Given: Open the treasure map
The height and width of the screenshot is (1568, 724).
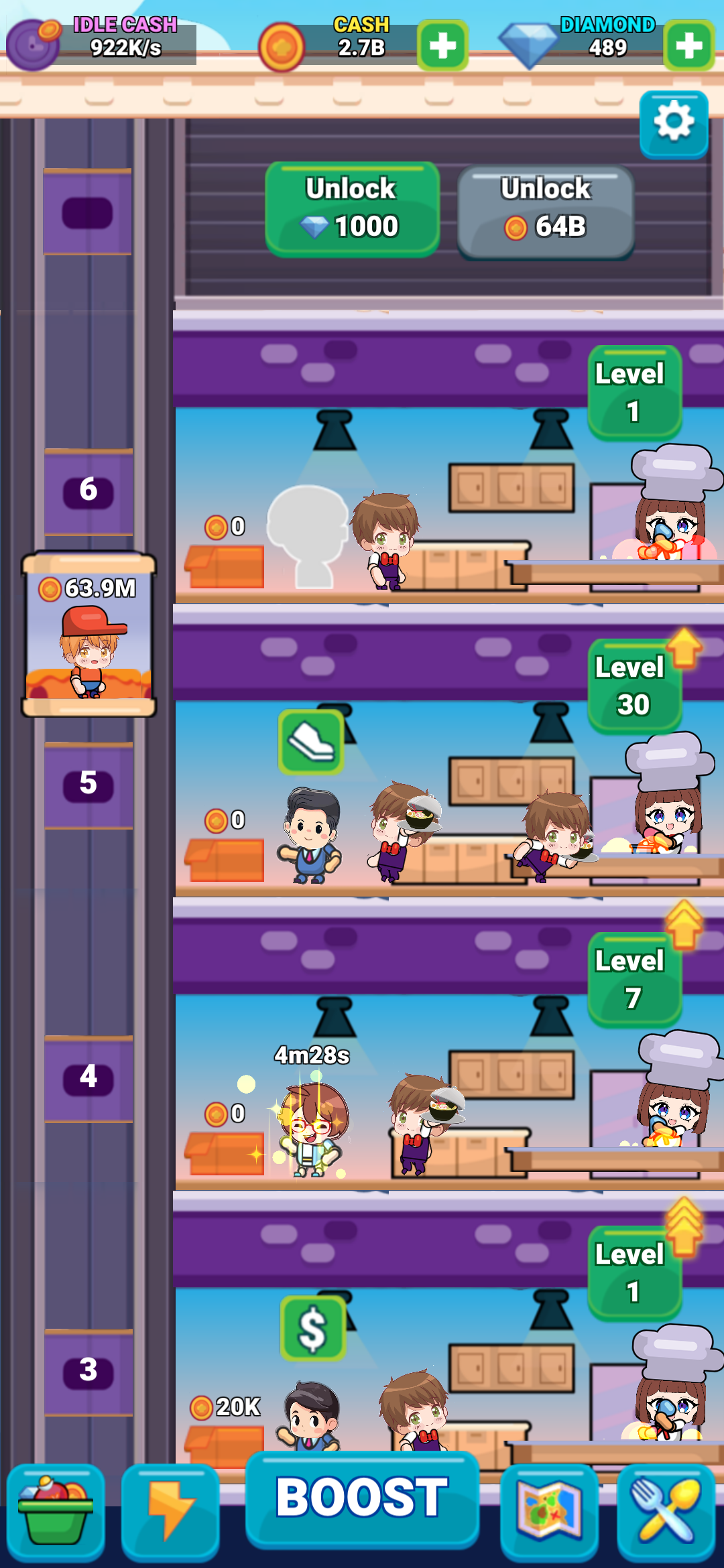Looking at the screenshot, I should tap(549, 1512).
